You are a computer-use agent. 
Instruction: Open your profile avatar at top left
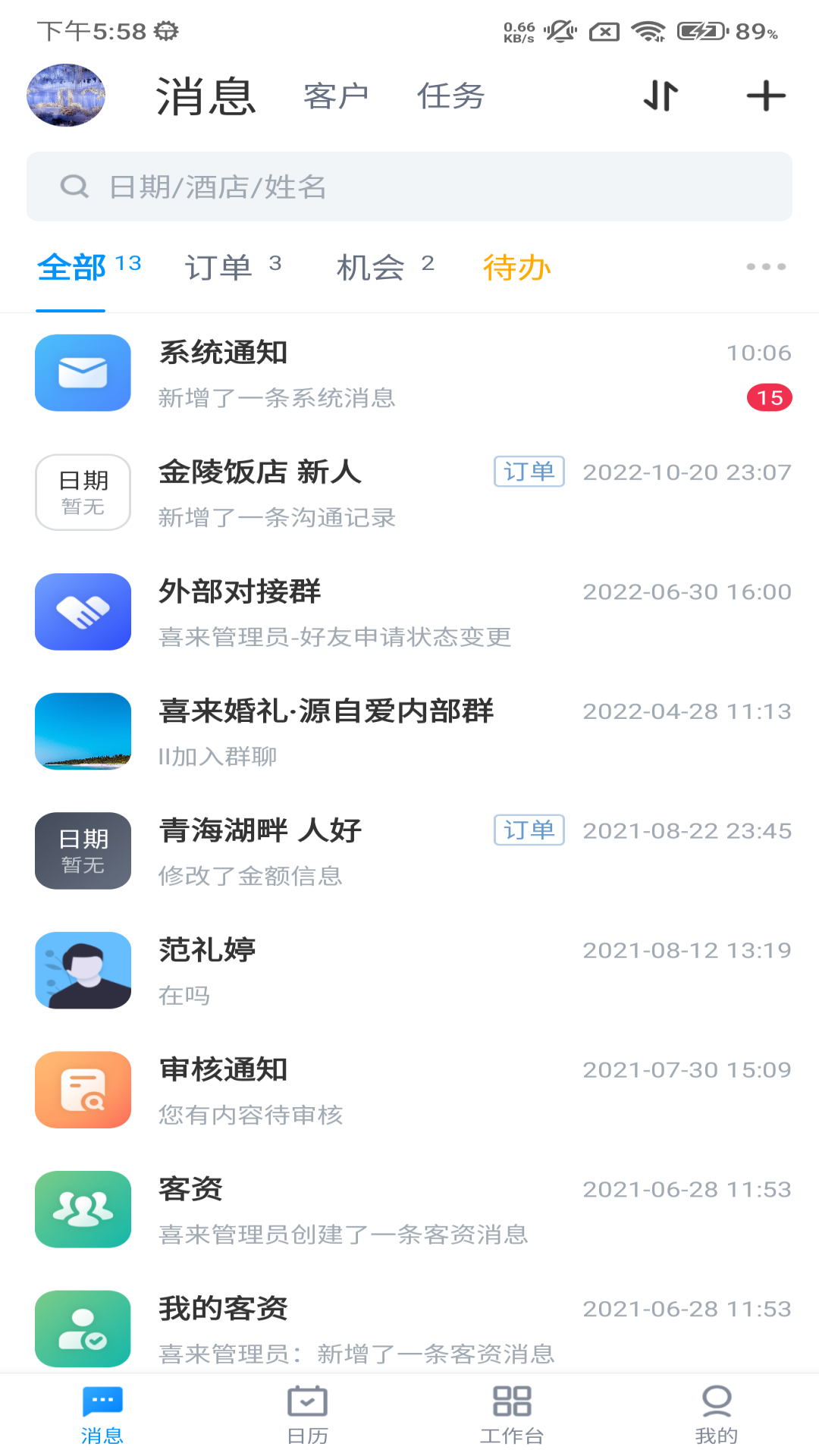65,96
